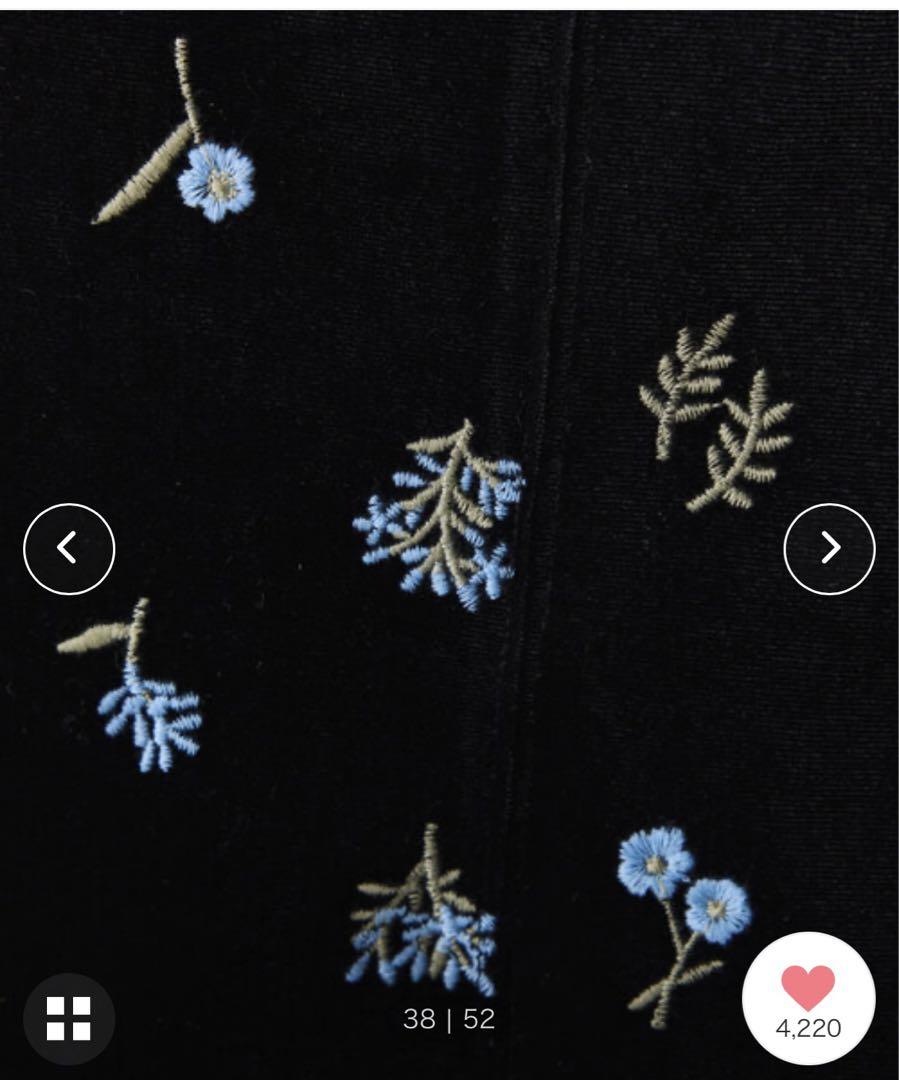Show the next product image
Image resolution: width=899 pixels, height=1080 pixels.
[x=829, y=548]
